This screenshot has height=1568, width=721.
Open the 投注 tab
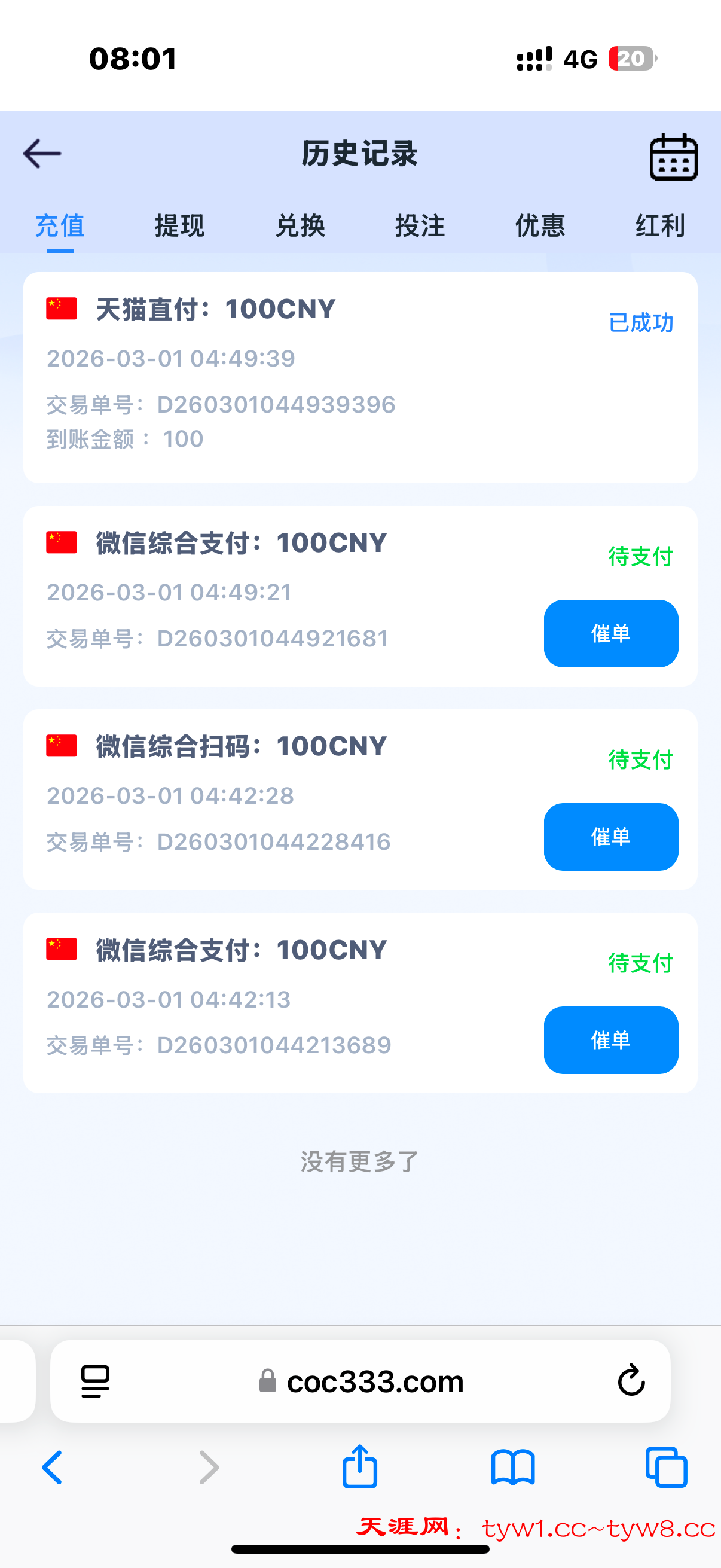tap(420, 226)
